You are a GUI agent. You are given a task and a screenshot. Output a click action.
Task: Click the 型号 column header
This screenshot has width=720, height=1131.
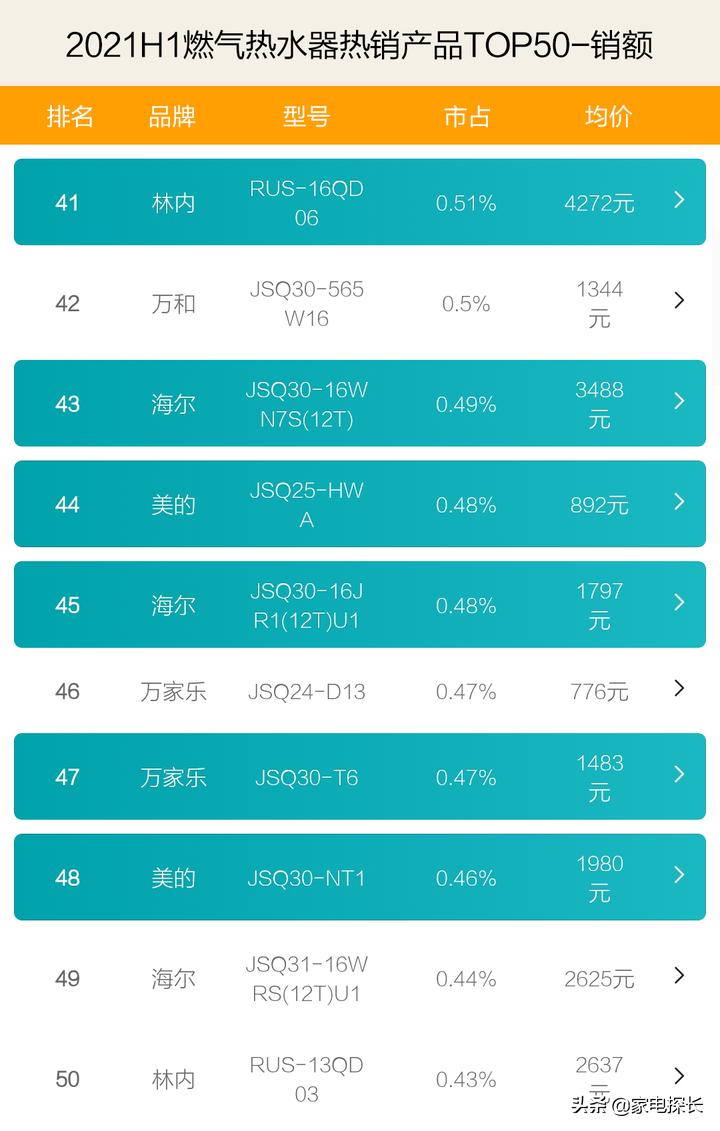pos(306,117)
